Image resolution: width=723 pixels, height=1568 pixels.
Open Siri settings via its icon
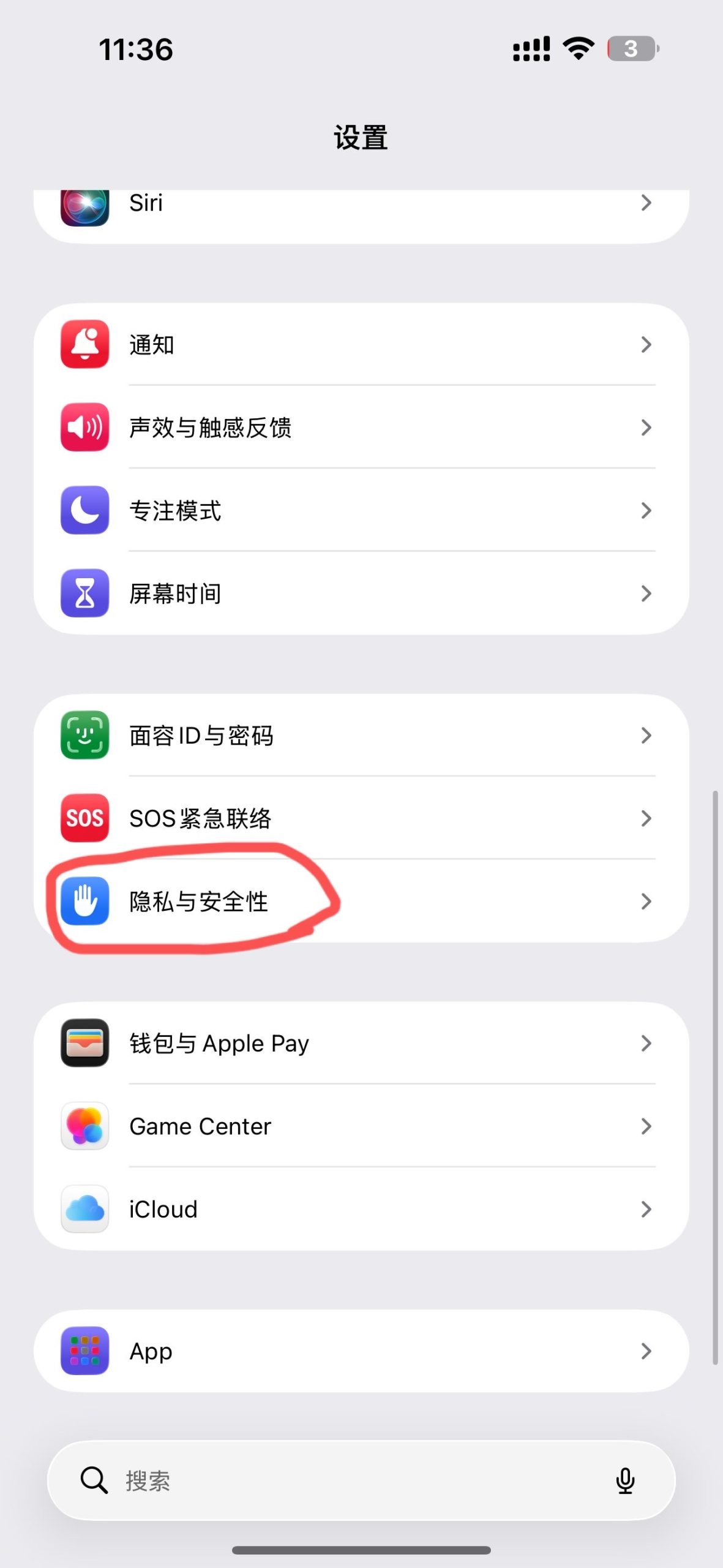(84, 207)
